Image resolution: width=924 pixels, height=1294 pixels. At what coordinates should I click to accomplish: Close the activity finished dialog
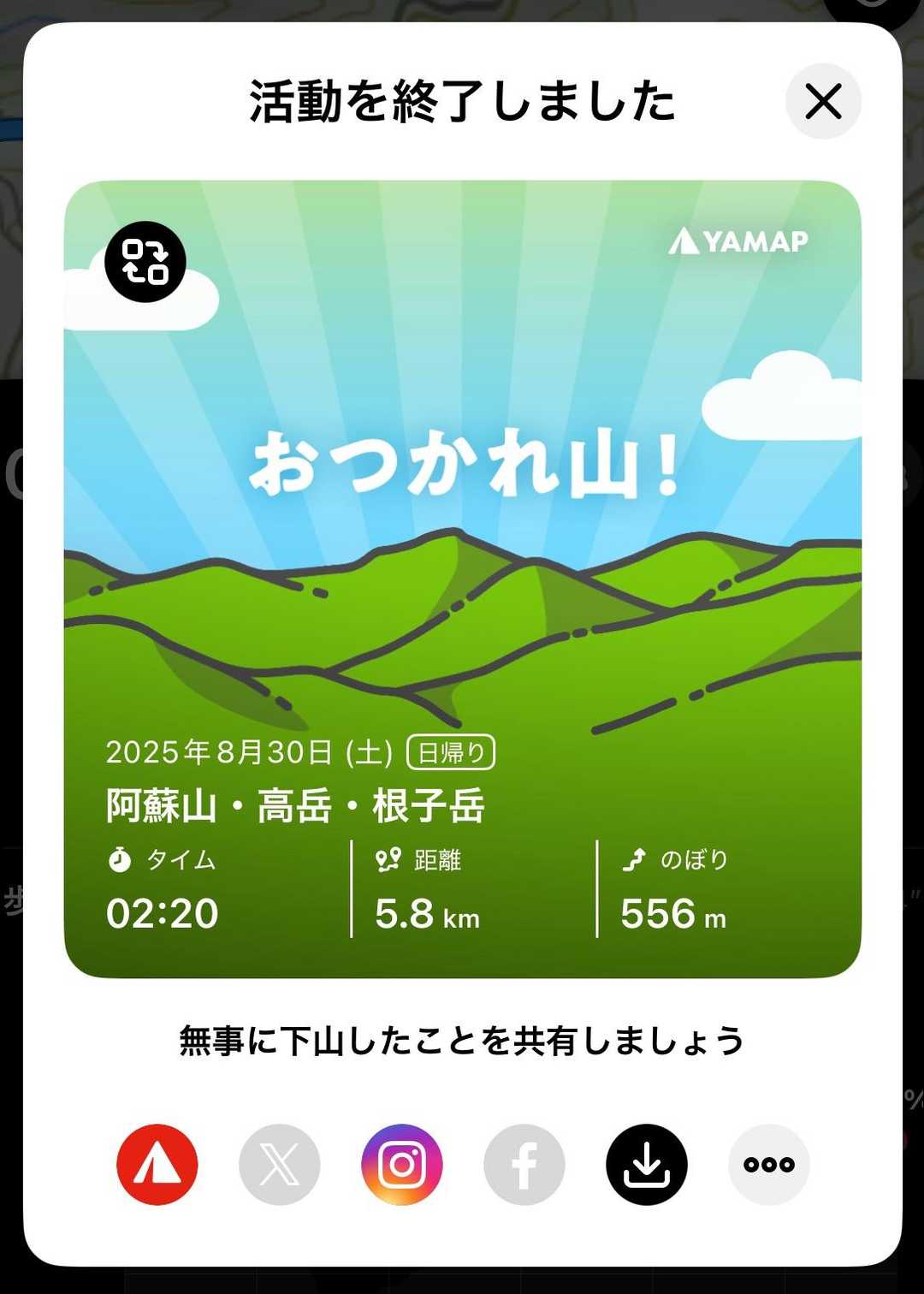click(x=823, y=102)
